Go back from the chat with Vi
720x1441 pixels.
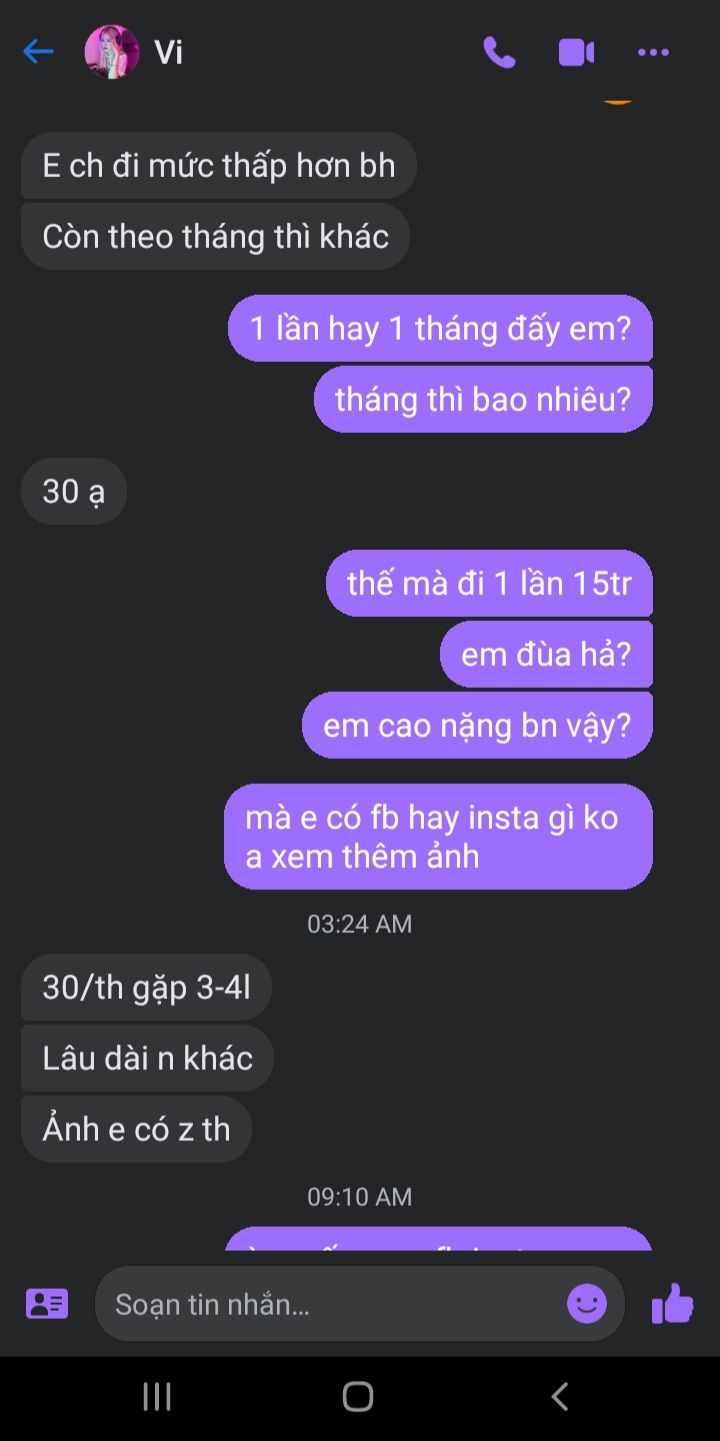[38, 52]
